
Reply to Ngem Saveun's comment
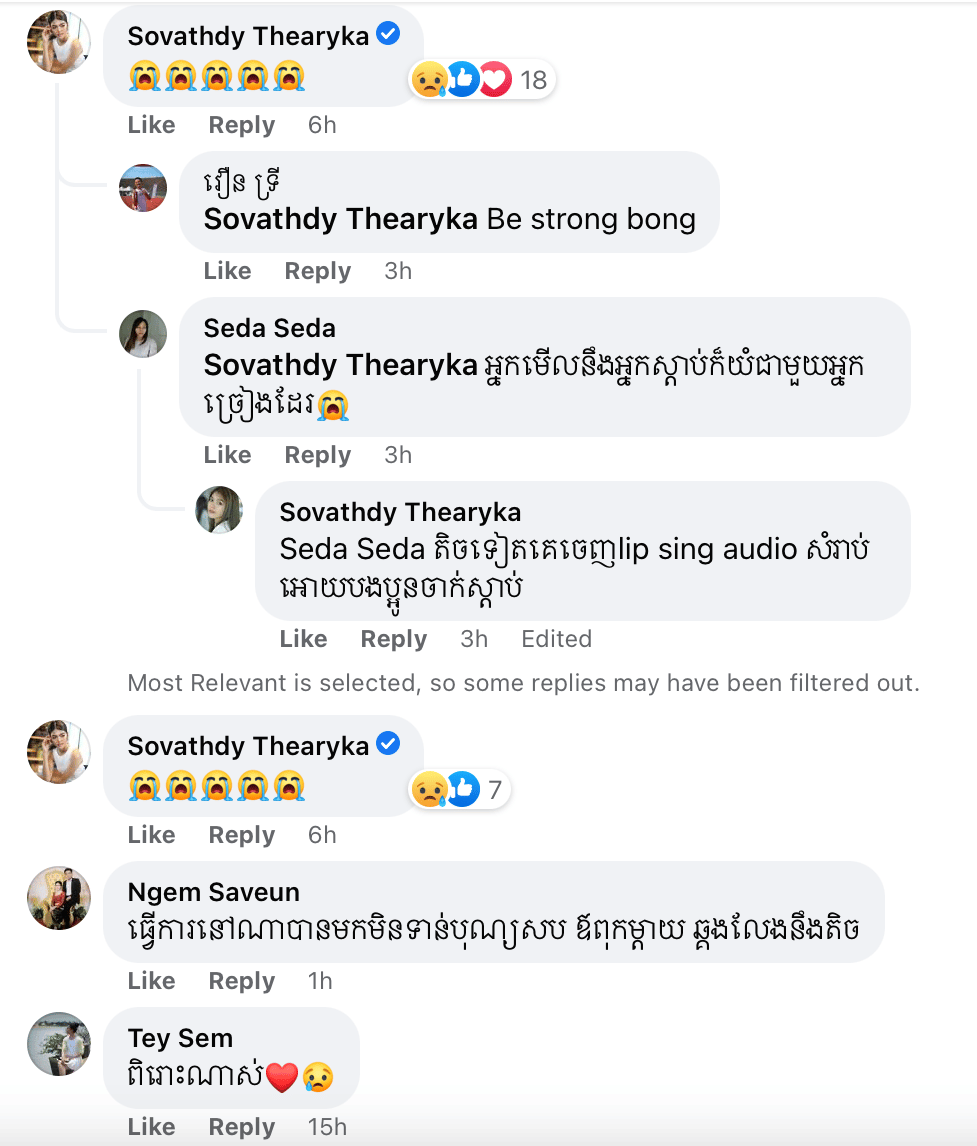click(x=241, y=981)
